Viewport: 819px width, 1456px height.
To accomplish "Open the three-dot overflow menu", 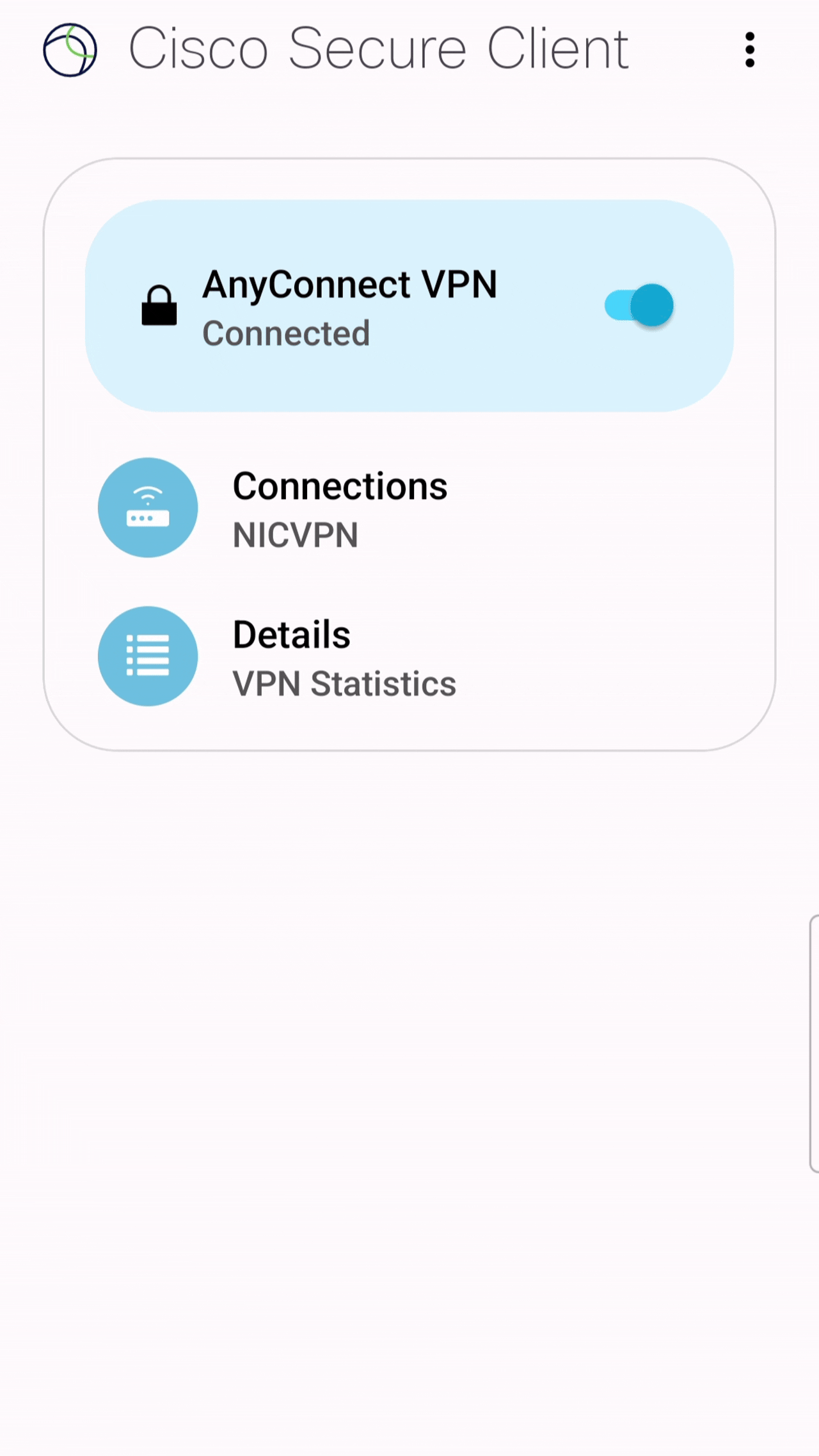I will (749, 49).
